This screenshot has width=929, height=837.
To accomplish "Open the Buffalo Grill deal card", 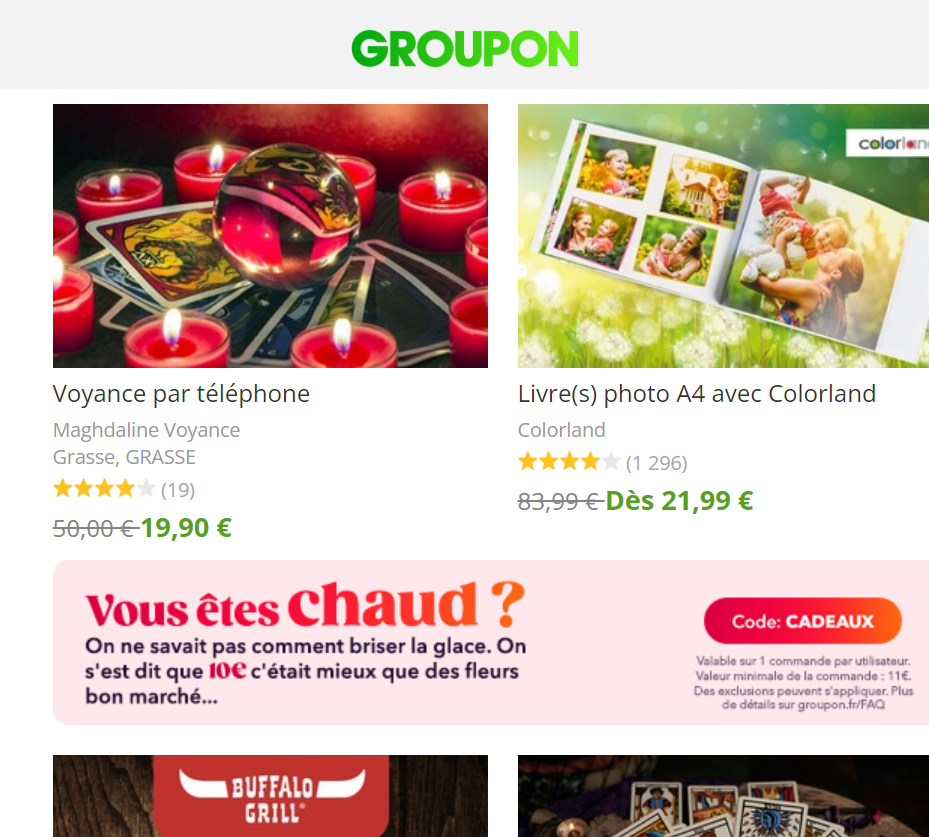I will pyautogui.click(x=270, y=796).
